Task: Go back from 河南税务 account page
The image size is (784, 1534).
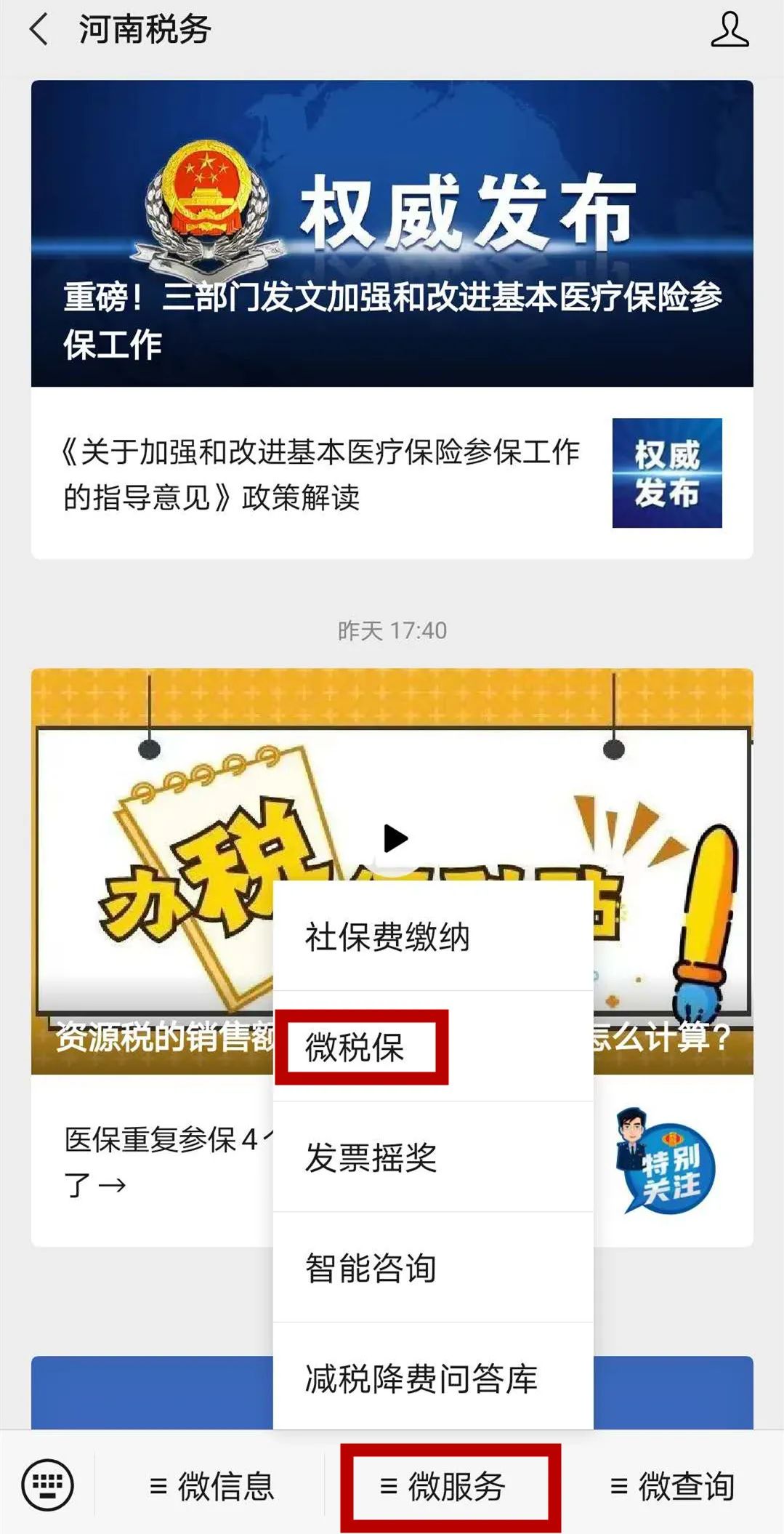Action: point(39,31)
